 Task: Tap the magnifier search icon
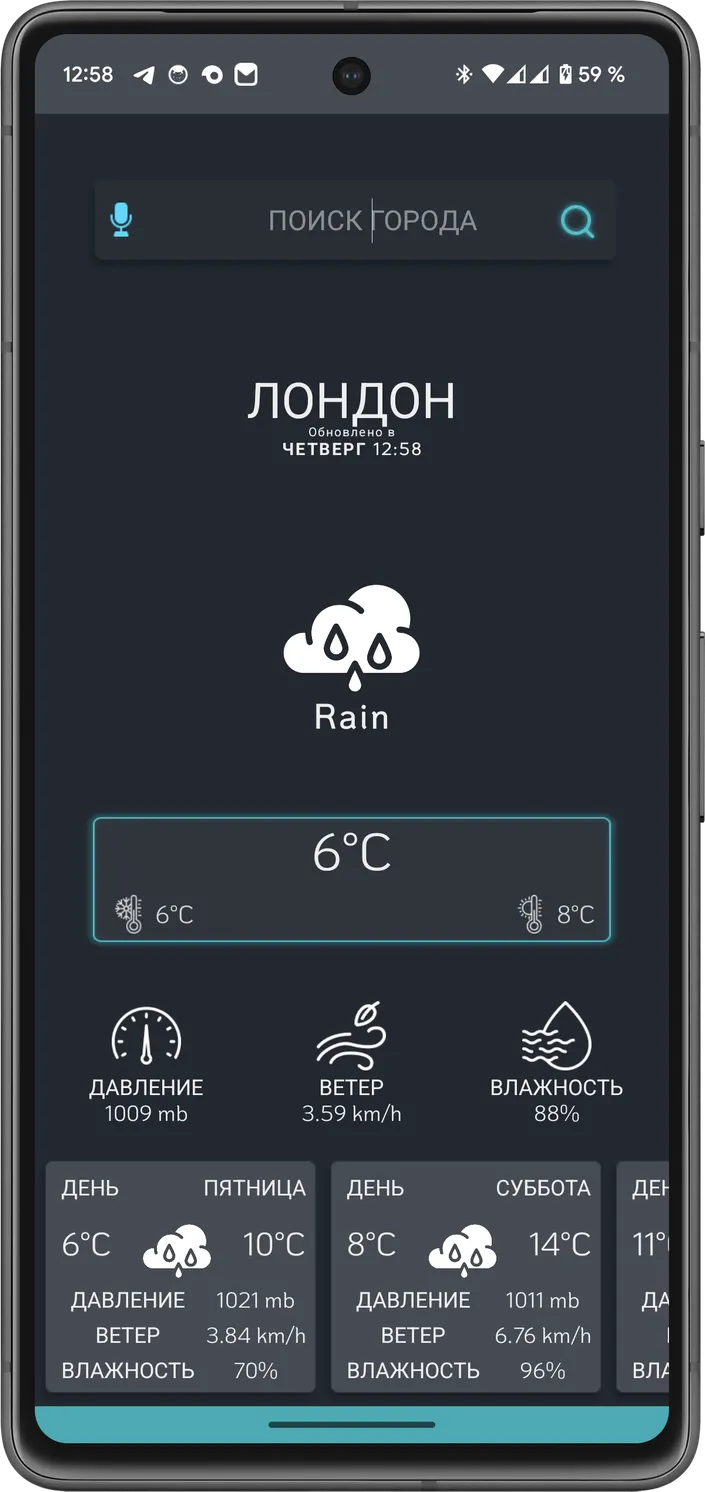pyautogui.click(x=577, y=221)
